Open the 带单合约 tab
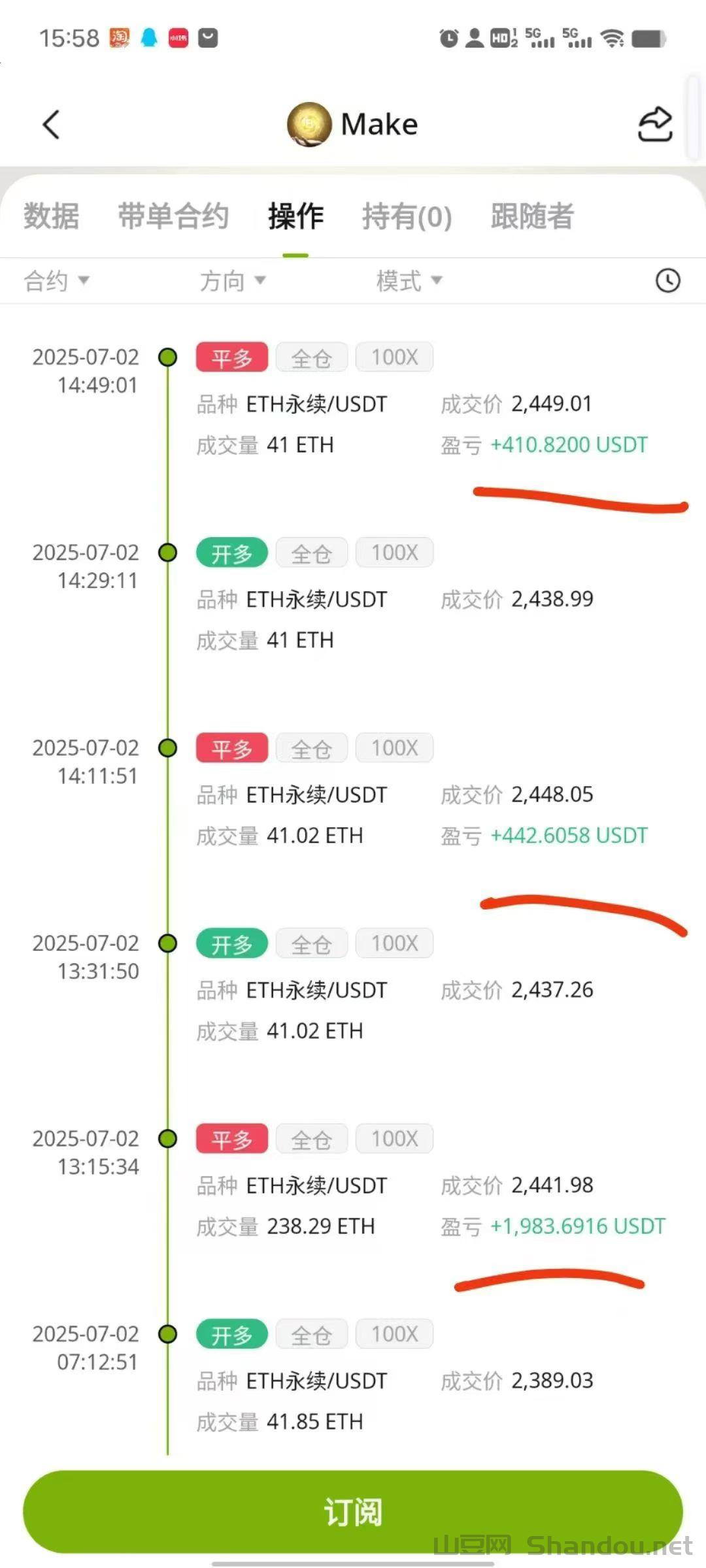Viewport: 706px width, 1568px height. coord(173,216)
